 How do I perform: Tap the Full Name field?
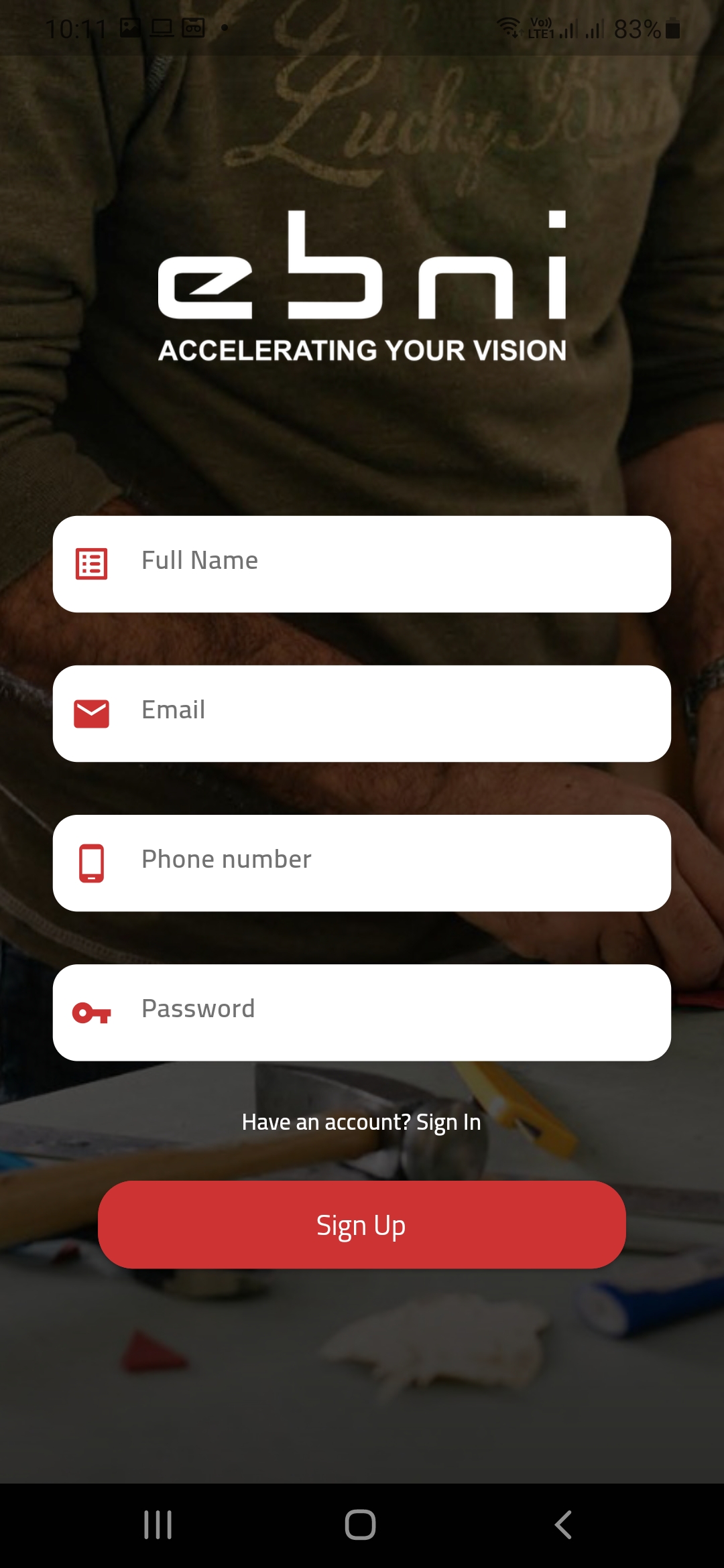(362, 564)
